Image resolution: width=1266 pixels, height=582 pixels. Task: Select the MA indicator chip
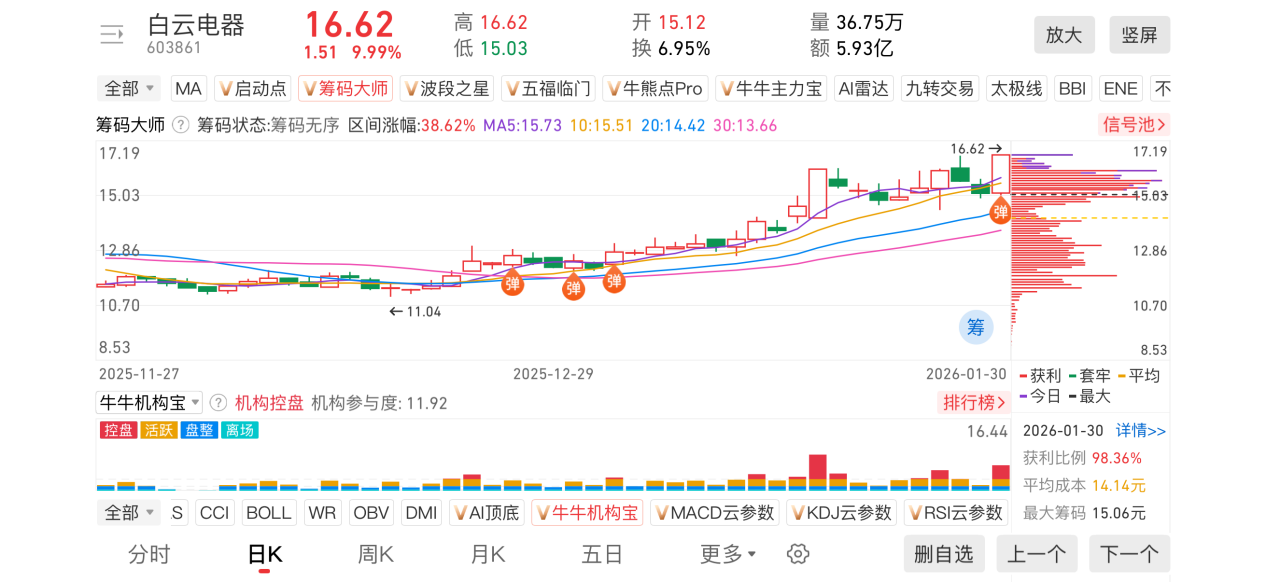188,88
